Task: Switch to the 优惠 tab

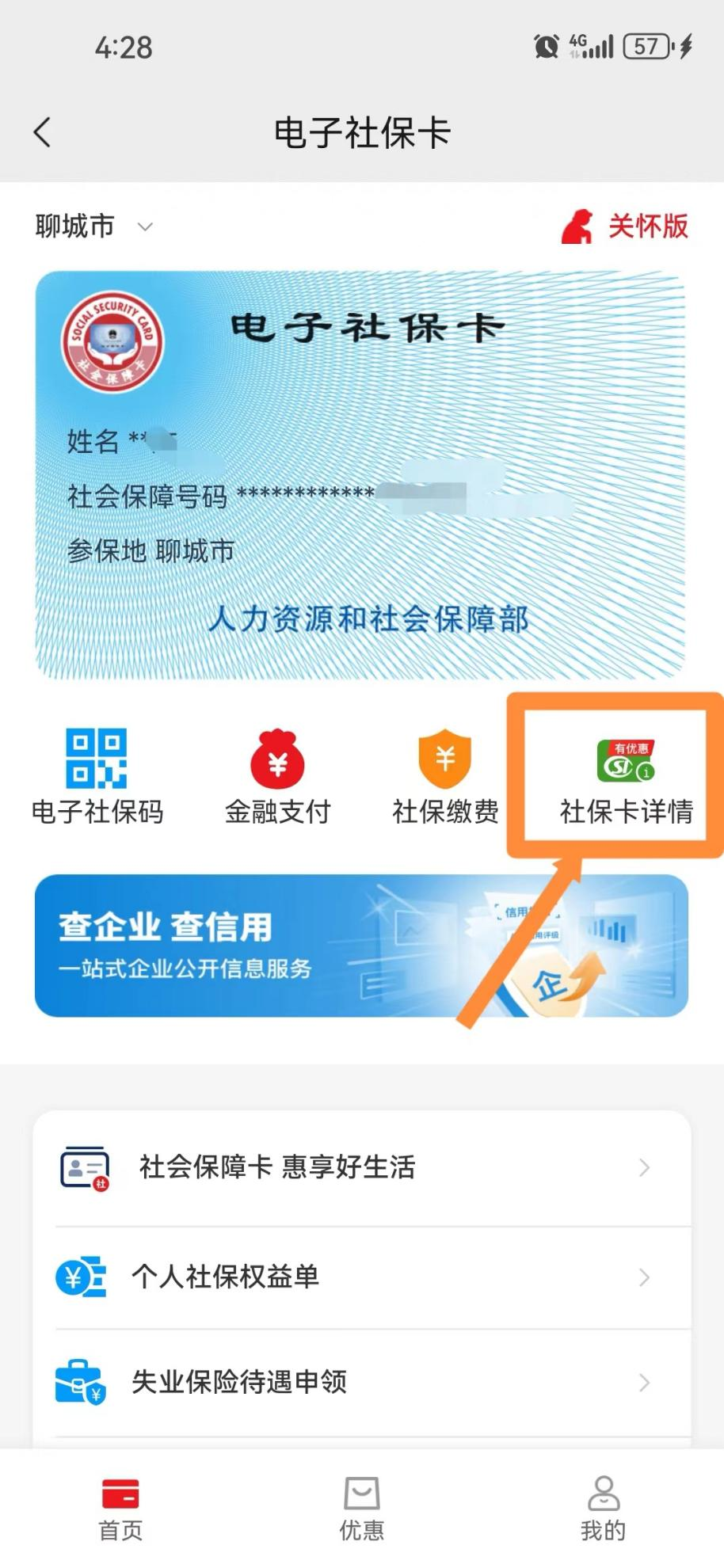Action: [362, 1509]
